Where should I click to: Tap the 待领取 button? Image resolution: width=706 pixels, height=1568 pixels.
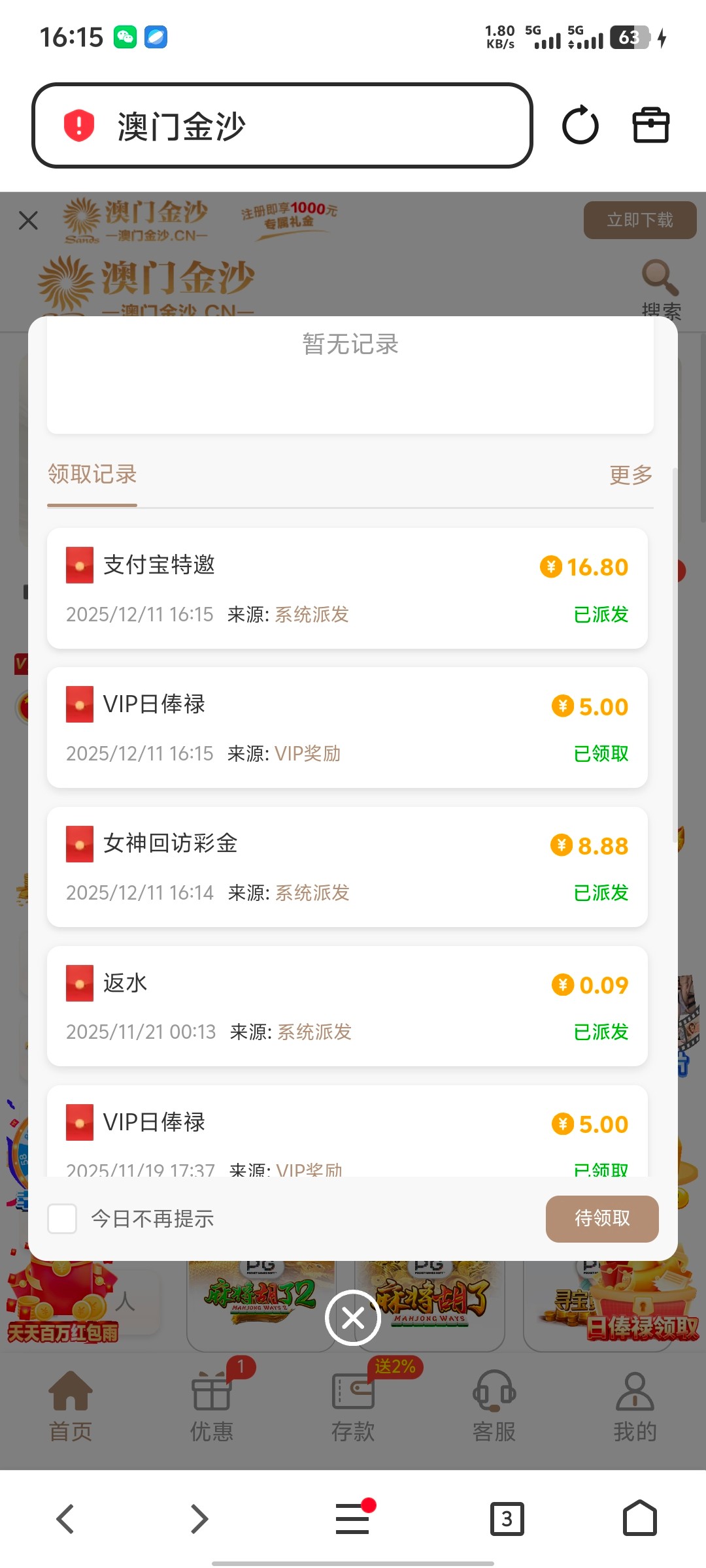[x=601, y=1218]
